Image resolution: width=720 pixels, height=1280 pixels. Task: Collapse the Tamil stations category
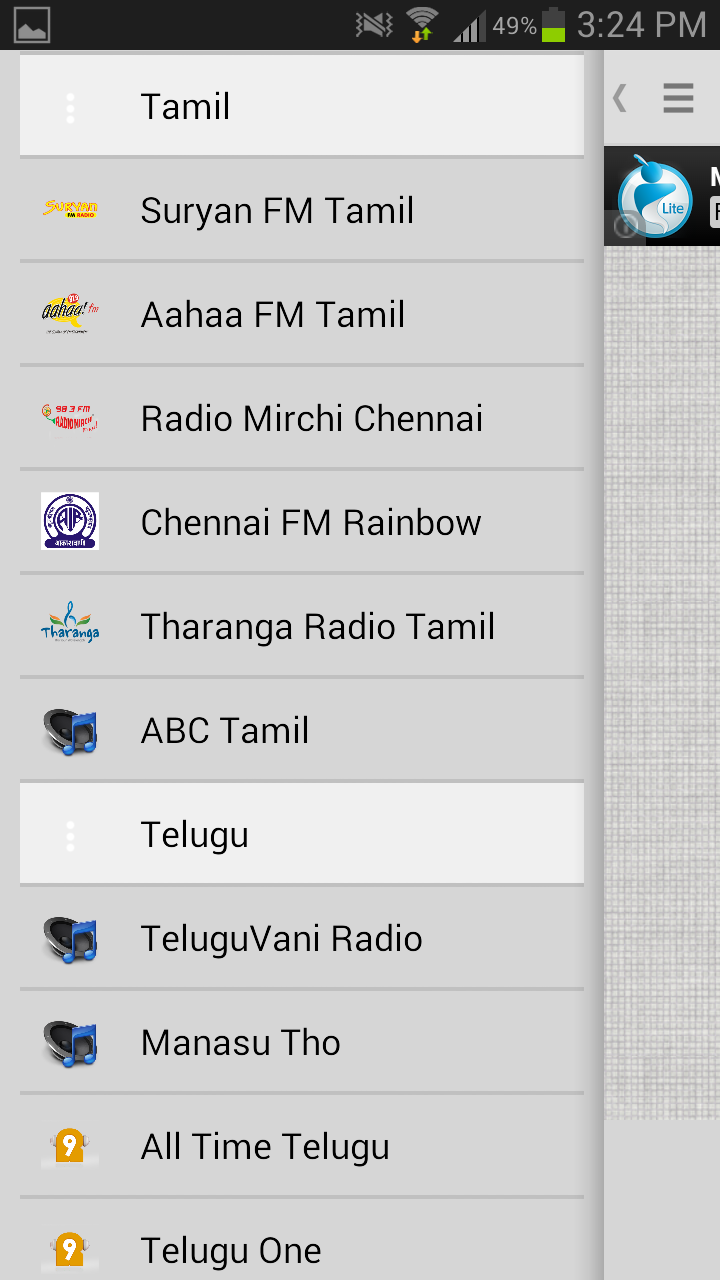click(300, 106)
